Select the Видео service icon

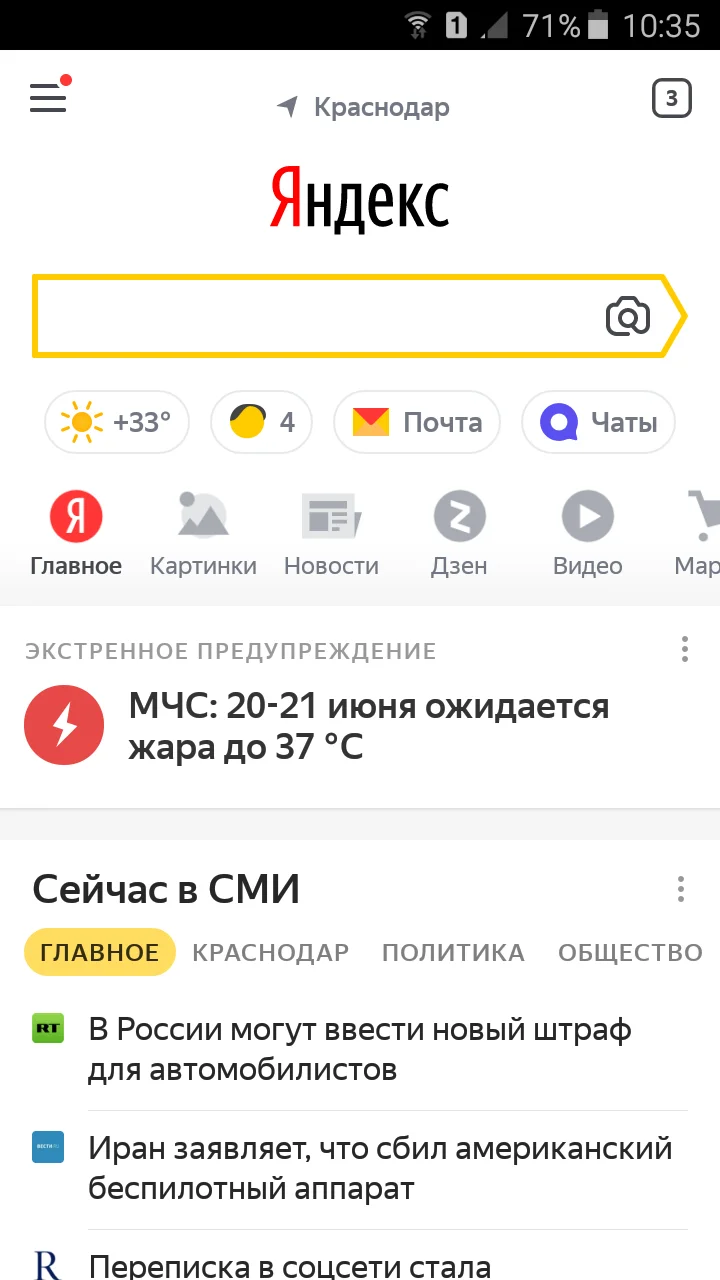coord(587,515)
